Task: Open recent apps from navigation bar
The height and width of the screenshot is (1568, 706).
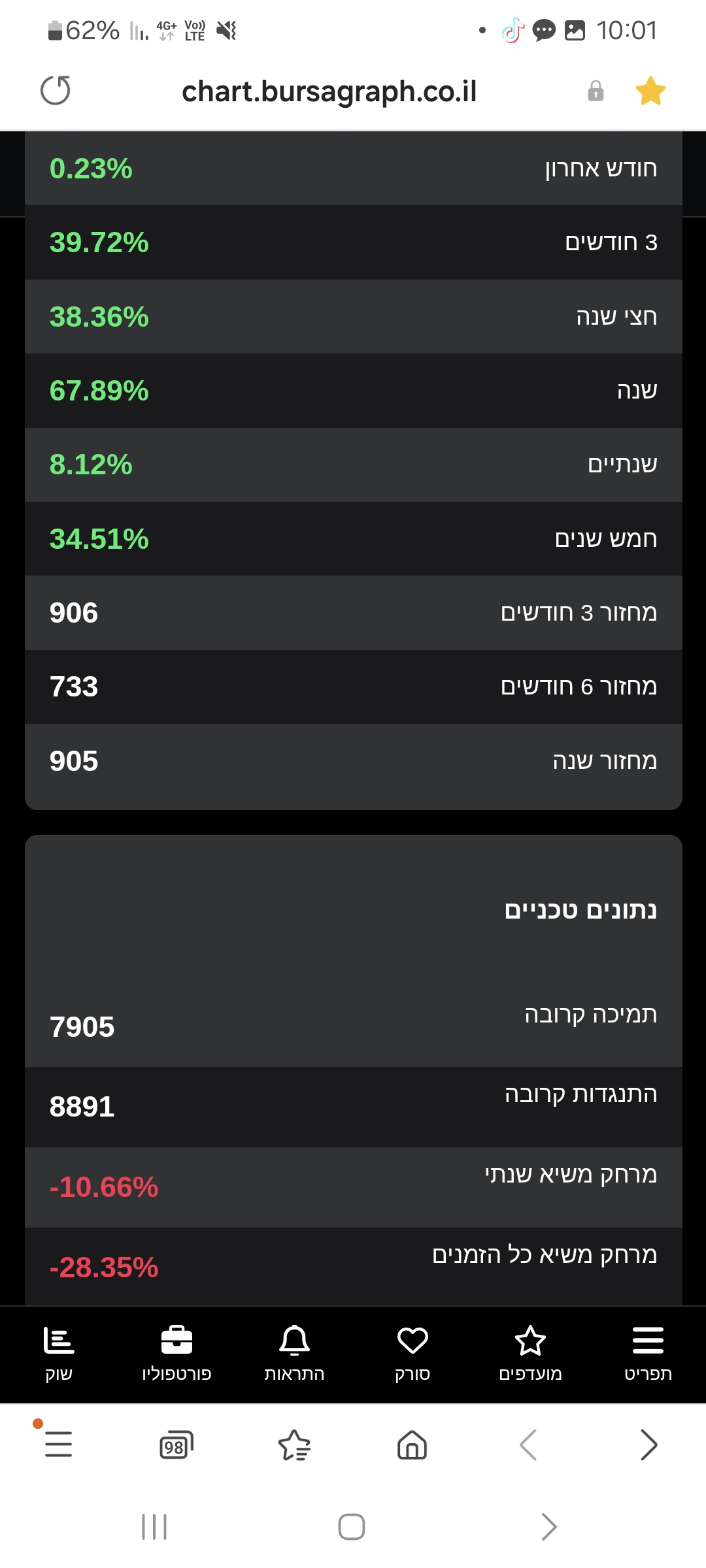Action: click(x=154, y=1527)
